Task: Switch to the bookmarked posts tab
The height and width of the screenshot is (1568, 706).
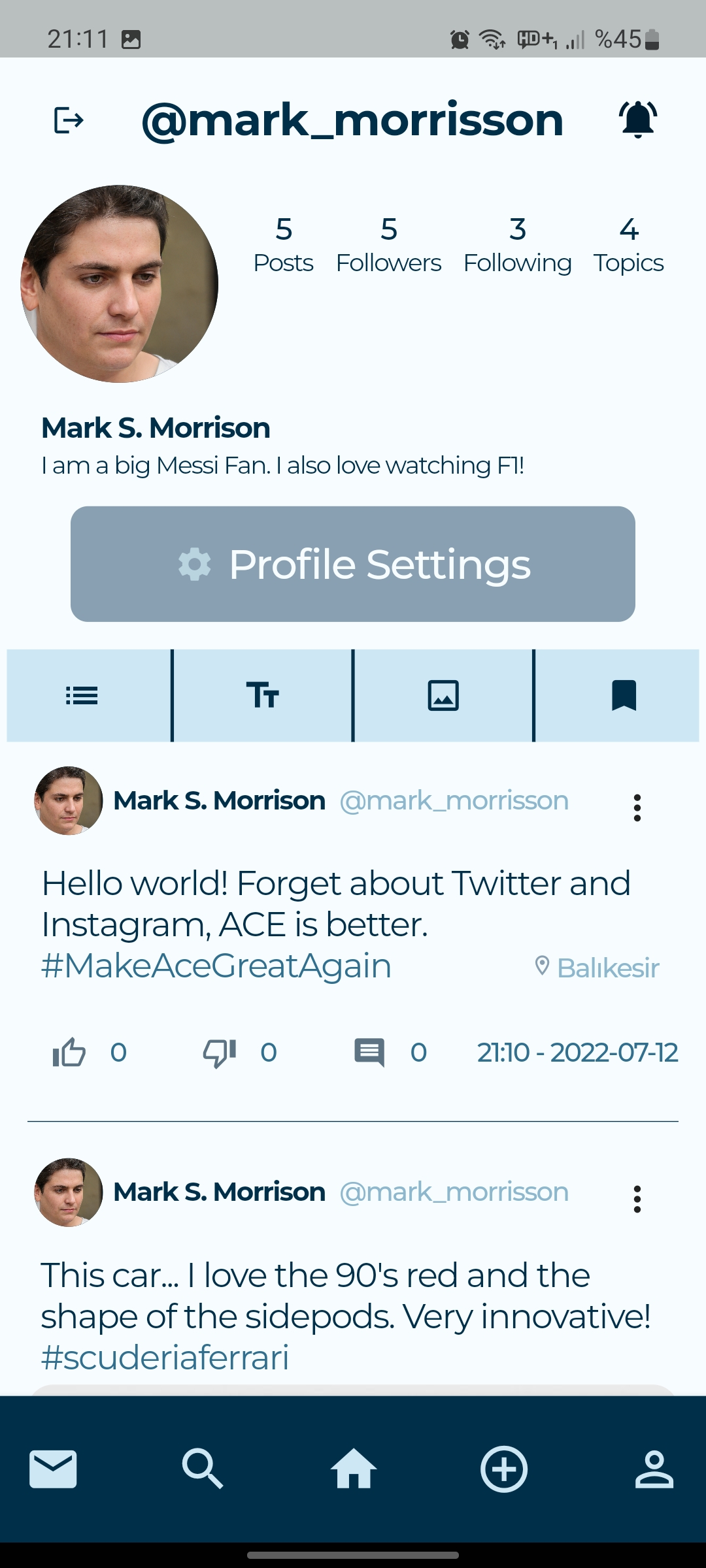Action: (624, 695)
